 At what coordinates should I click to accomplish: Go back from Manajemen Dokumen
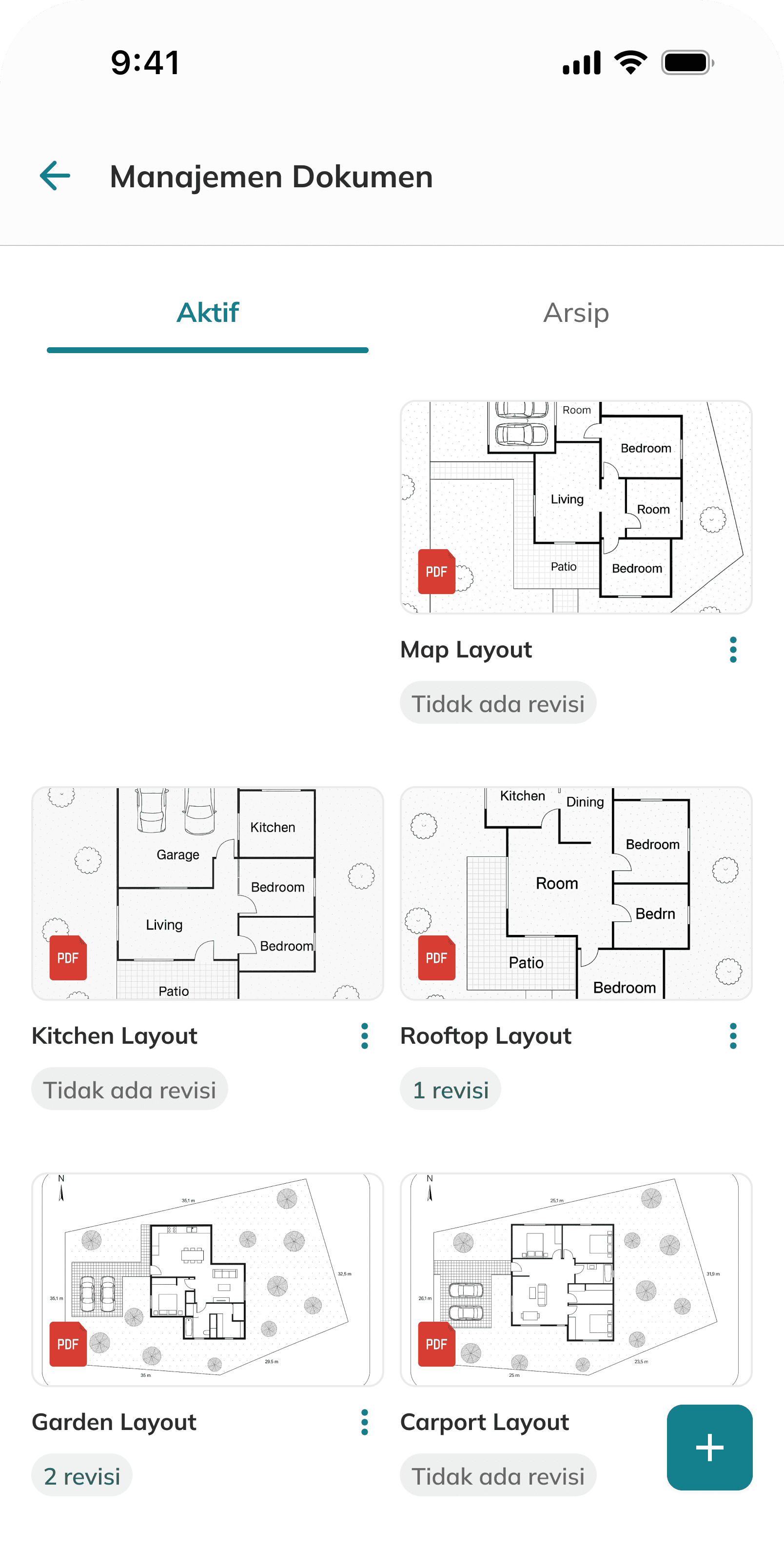pos(55,176)
